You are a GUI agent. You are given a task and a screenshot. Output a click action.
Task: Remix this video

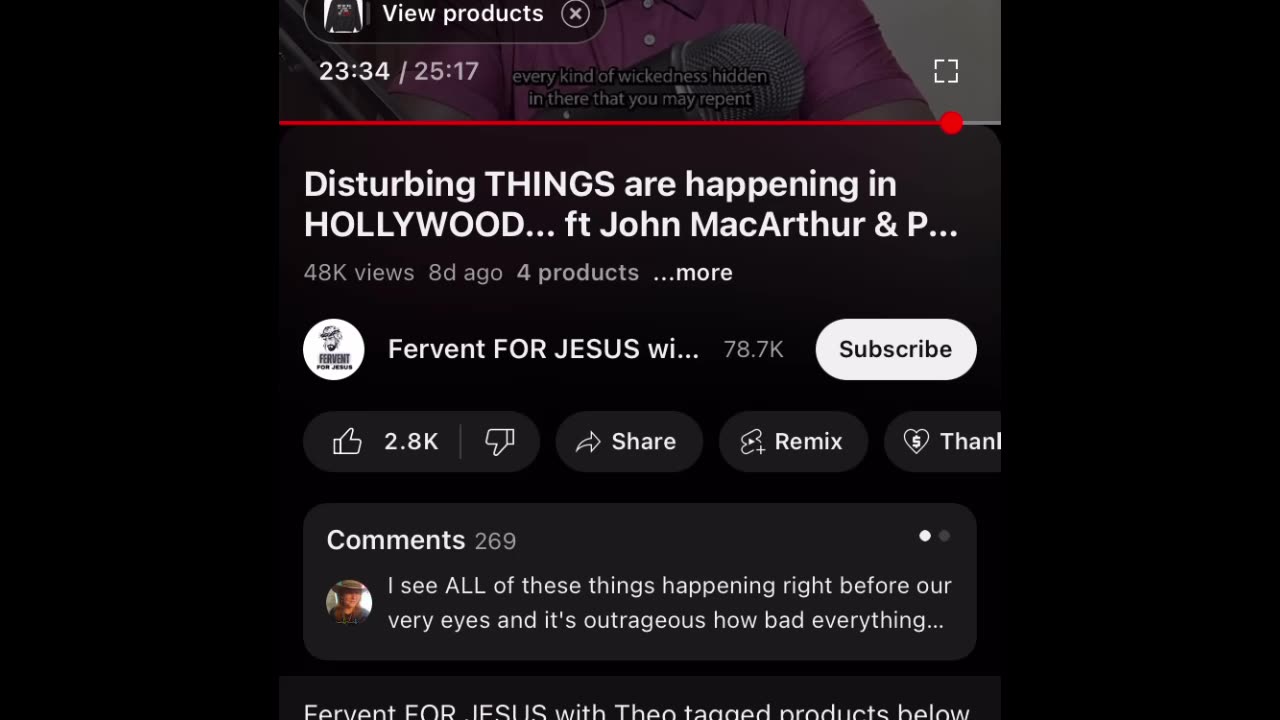tap(792, 441)
